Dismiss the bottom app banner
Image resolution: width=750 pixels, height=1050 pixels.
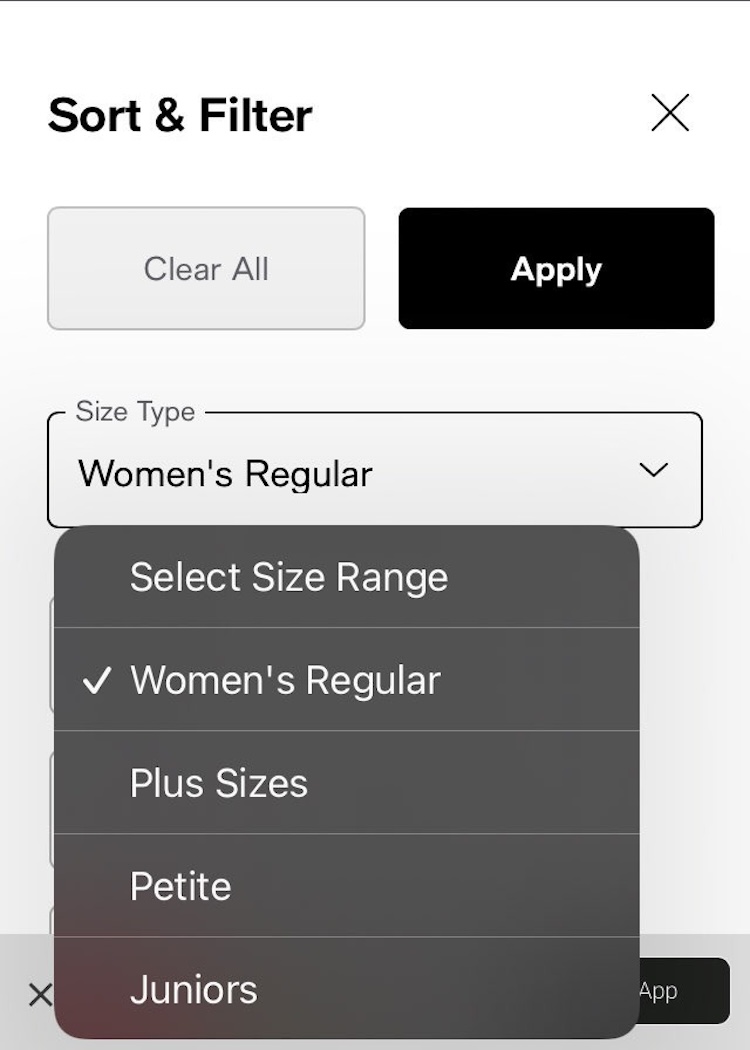click(39, 994)
